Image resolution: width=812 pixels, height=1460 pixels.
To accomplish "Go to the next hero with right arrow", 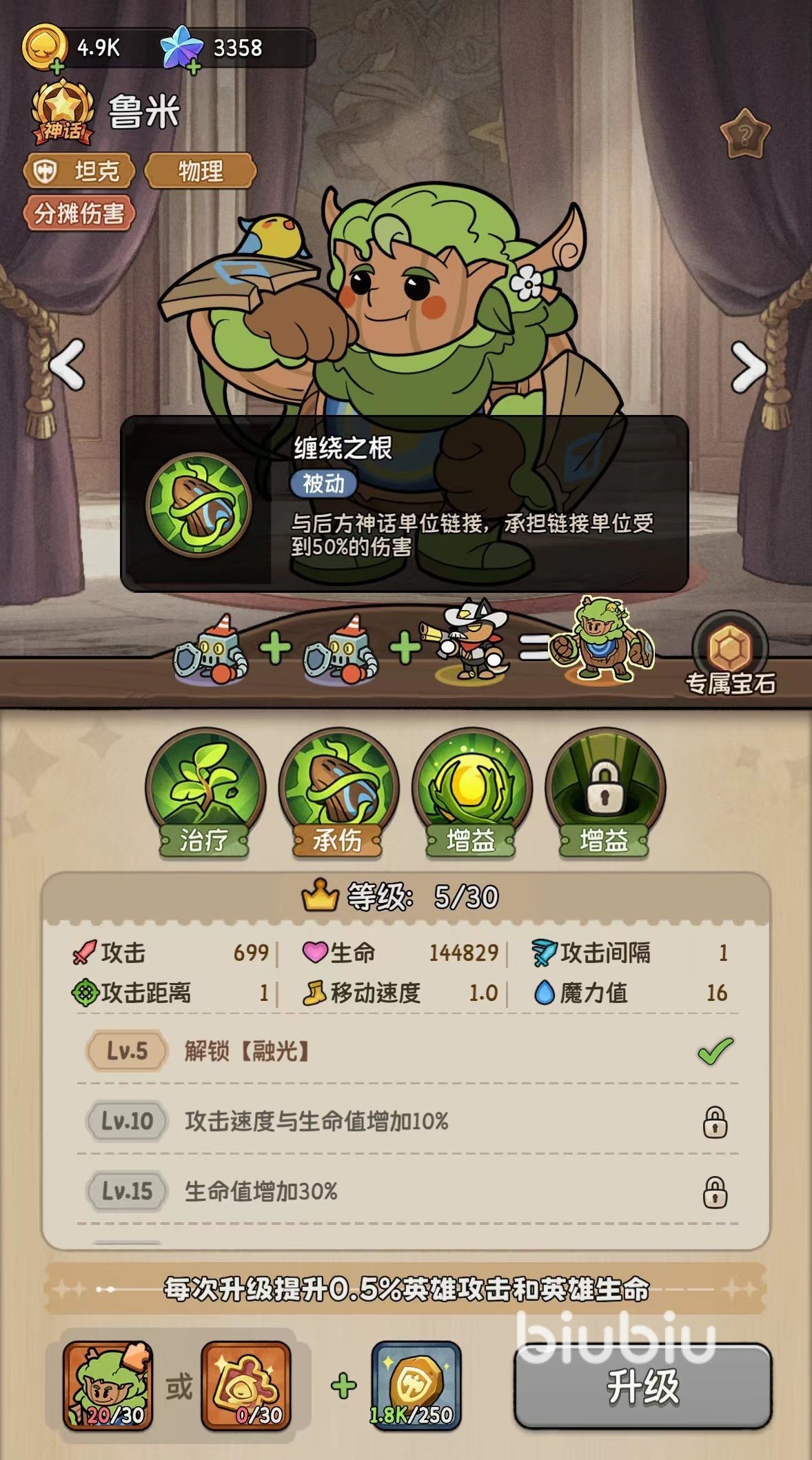I will (749, 365).
